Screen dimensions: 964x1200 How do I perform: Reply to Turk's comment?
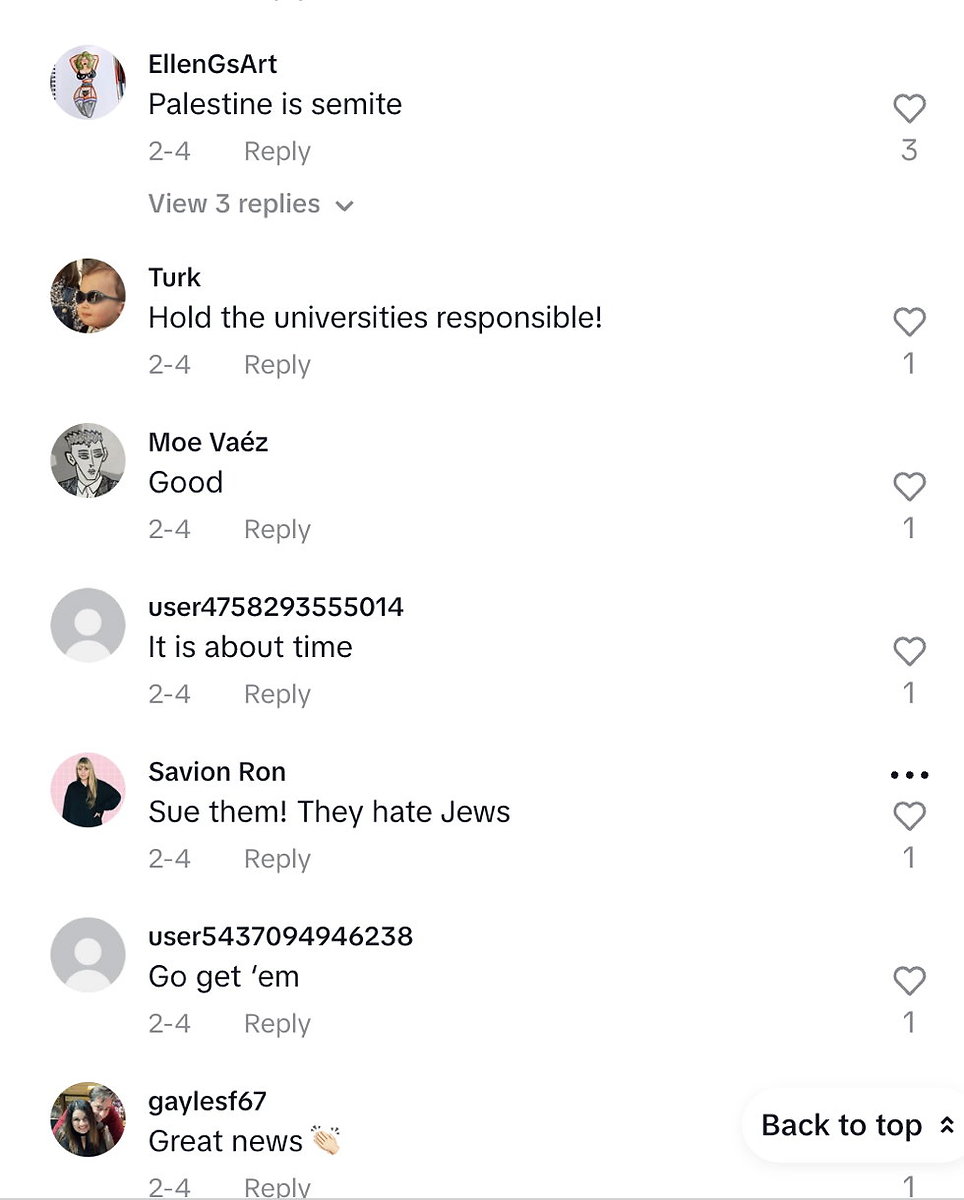277,365
